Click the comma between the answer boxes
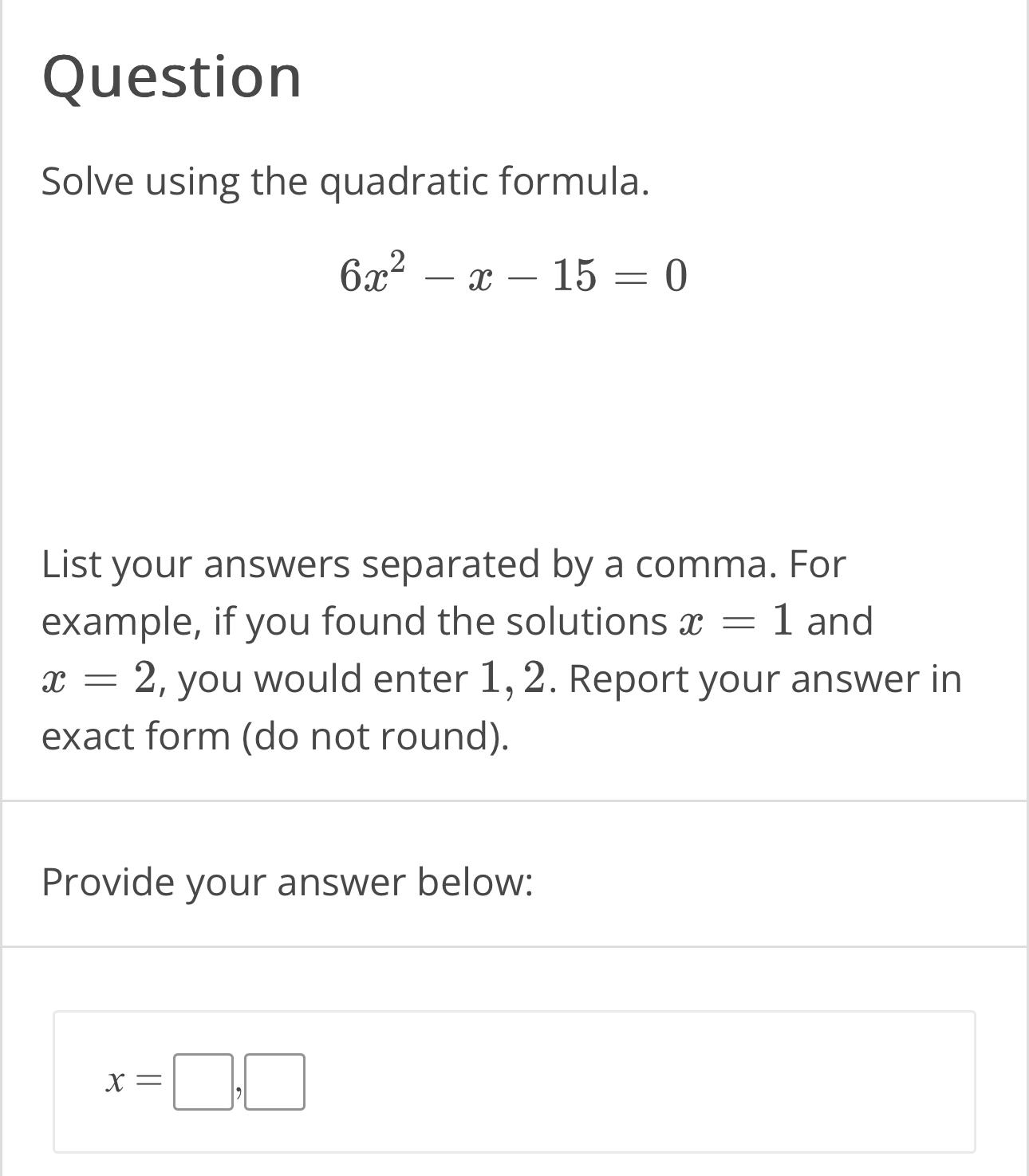Viewport: 1029px width, 1176px height. pos(239,1092)
